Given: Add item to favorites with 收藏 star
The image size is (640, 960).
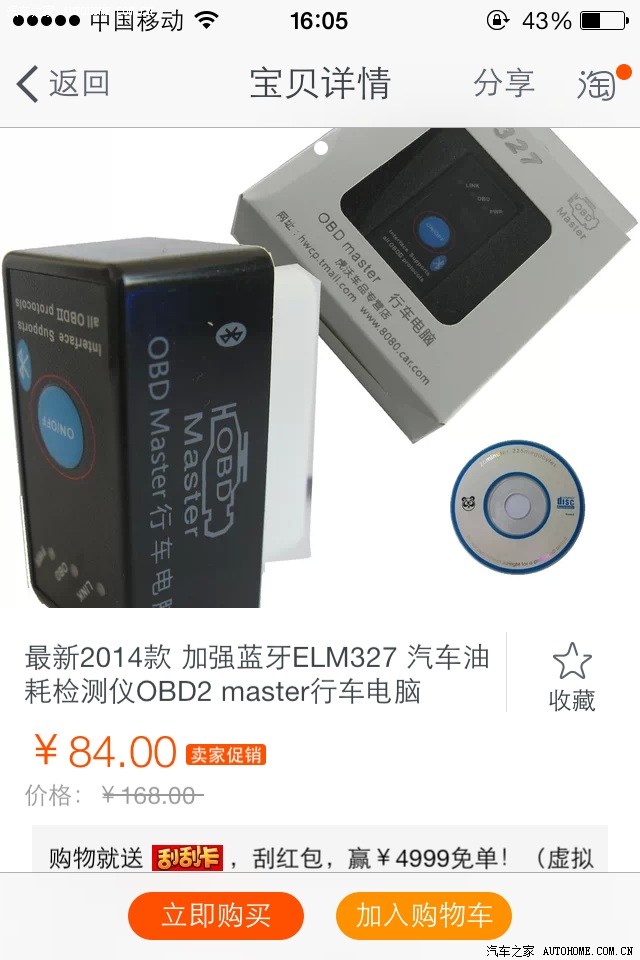Looking at the screenshot, I should click(x=572, y=677).
